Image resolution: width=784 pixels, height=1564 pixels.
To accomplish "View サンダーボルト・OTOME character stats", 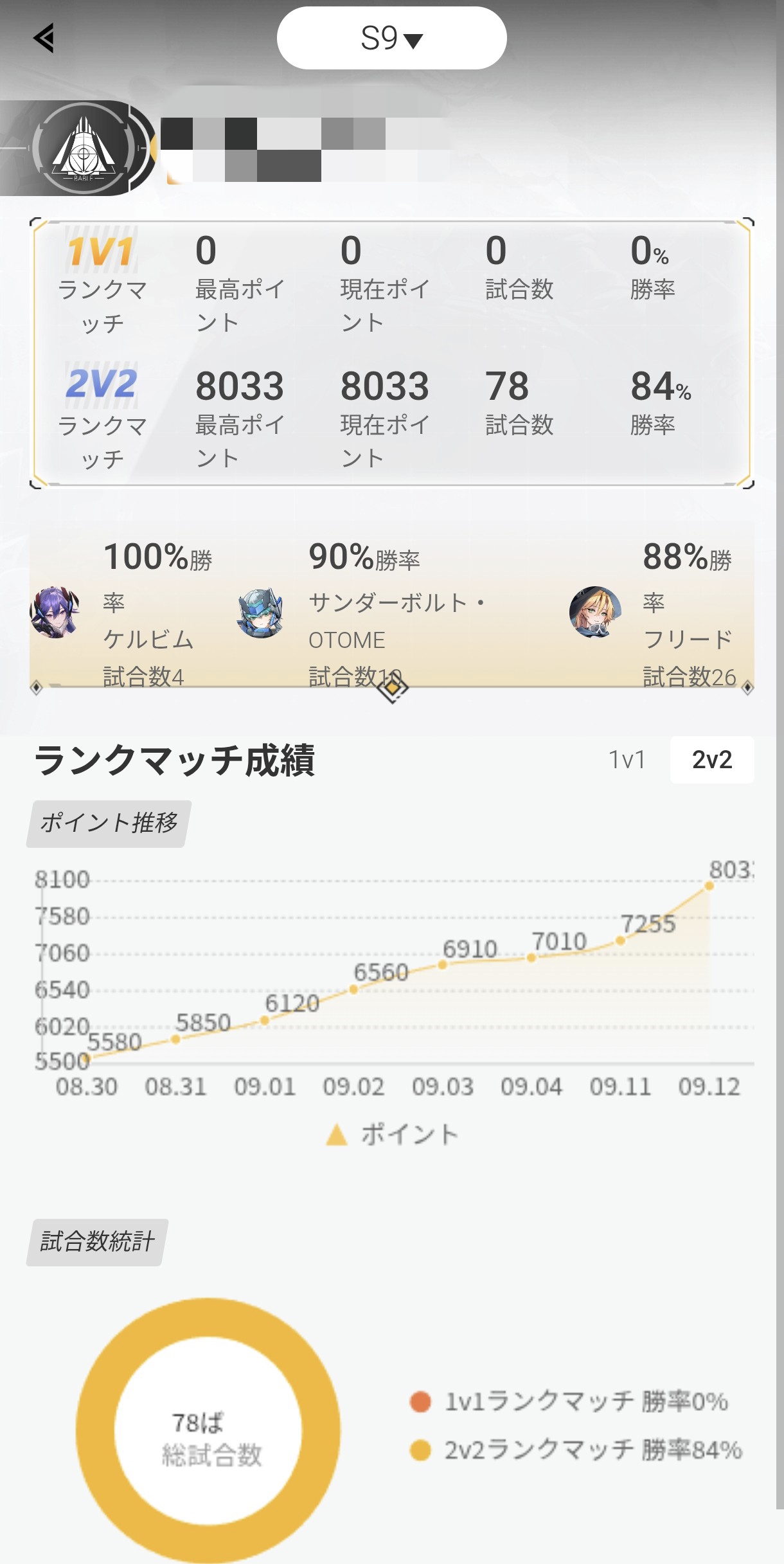I will pos(260,612).
